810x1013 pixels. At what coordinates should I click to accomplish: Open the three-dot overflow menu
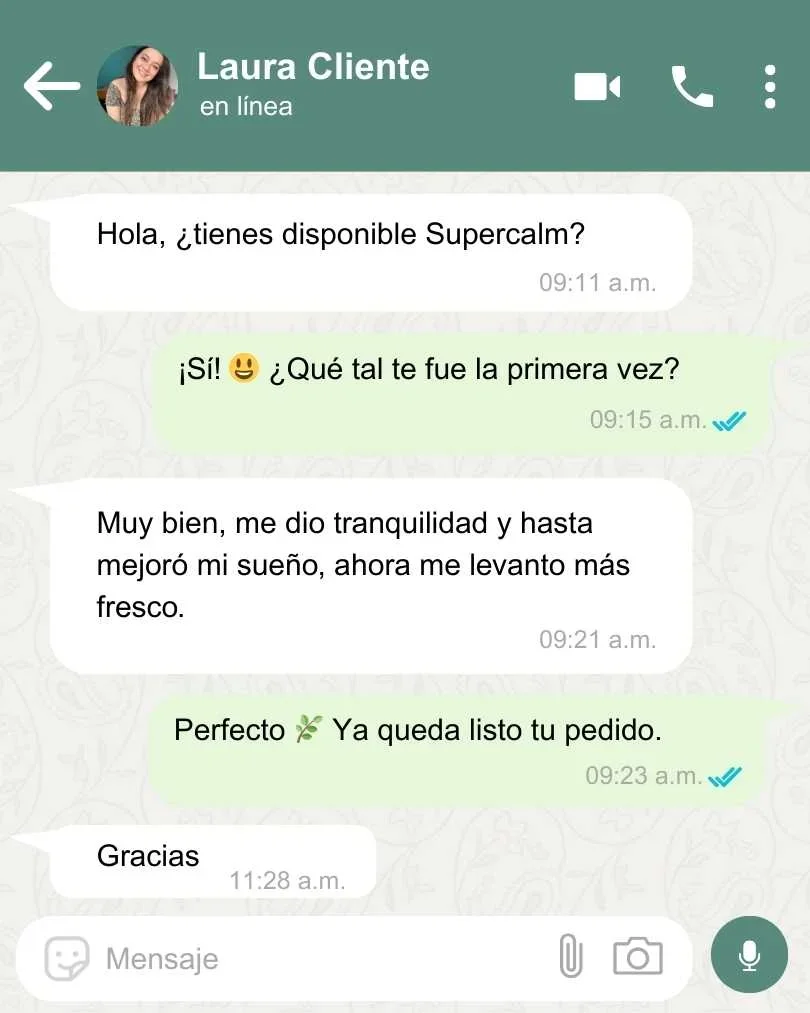(x=769, y=87)
